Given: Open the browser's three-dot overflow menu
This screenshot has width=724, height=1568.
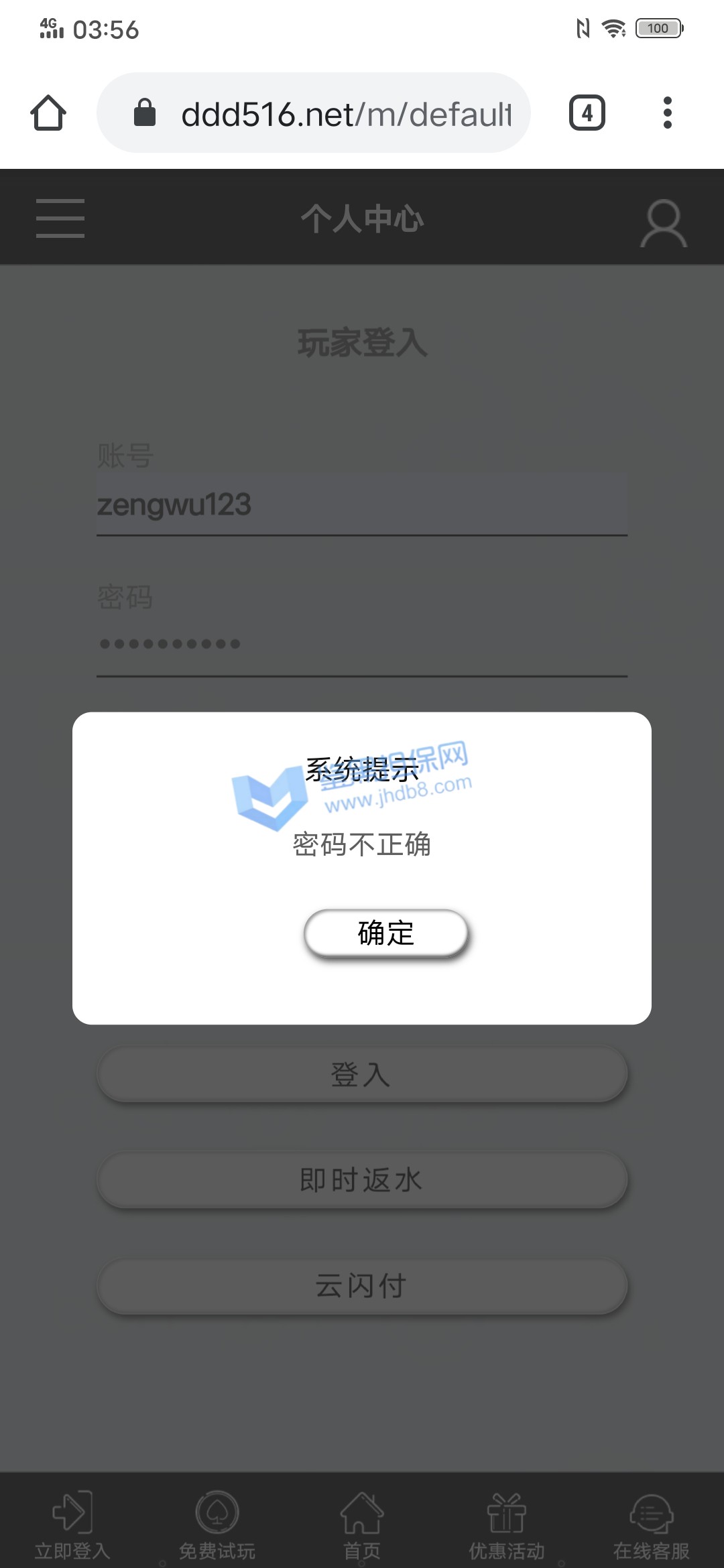Looking at the screenshot, I should (x=667, y=113).
